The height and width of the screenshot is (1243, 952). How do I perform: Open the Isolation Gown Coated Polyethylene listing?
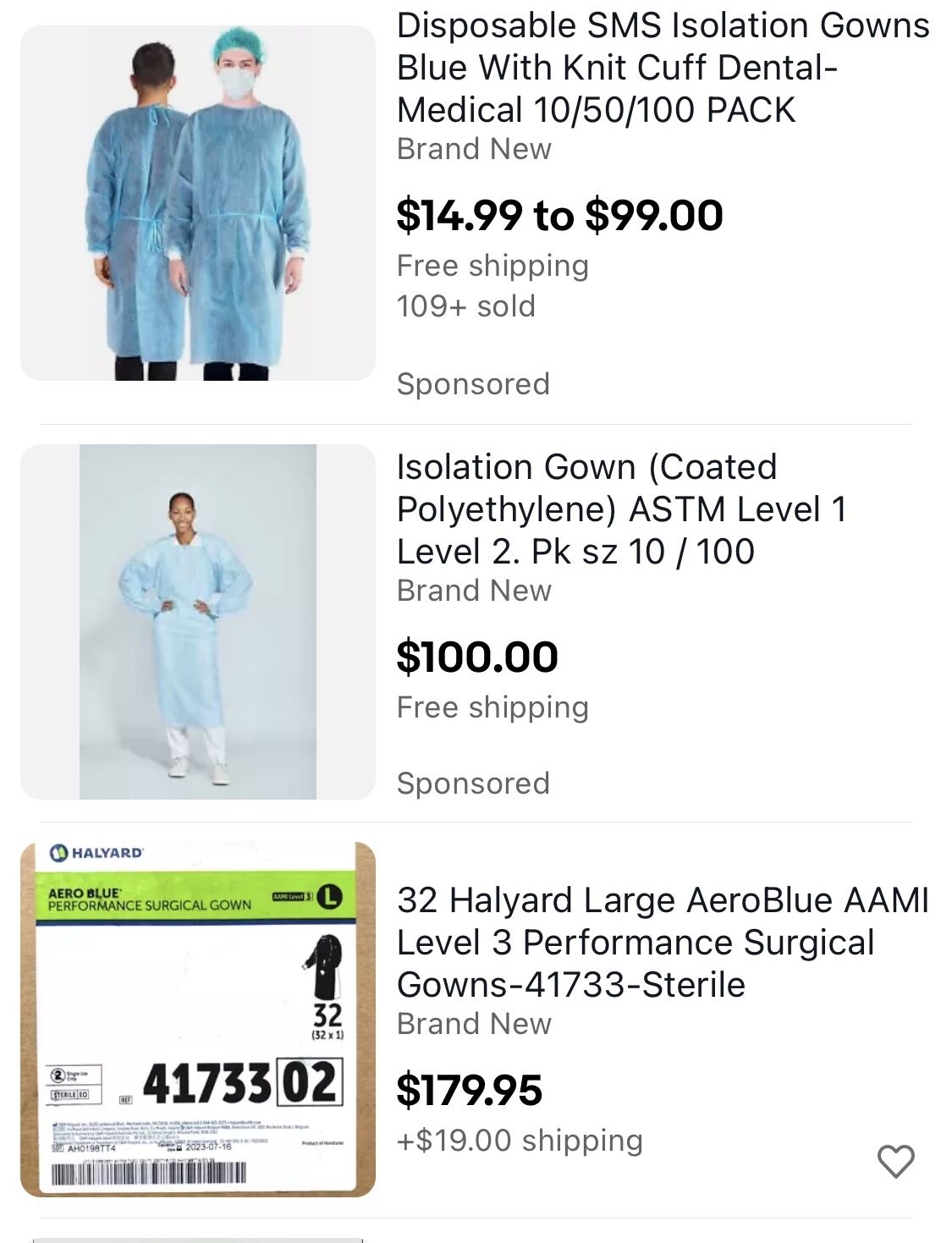[x=622, y=509]
